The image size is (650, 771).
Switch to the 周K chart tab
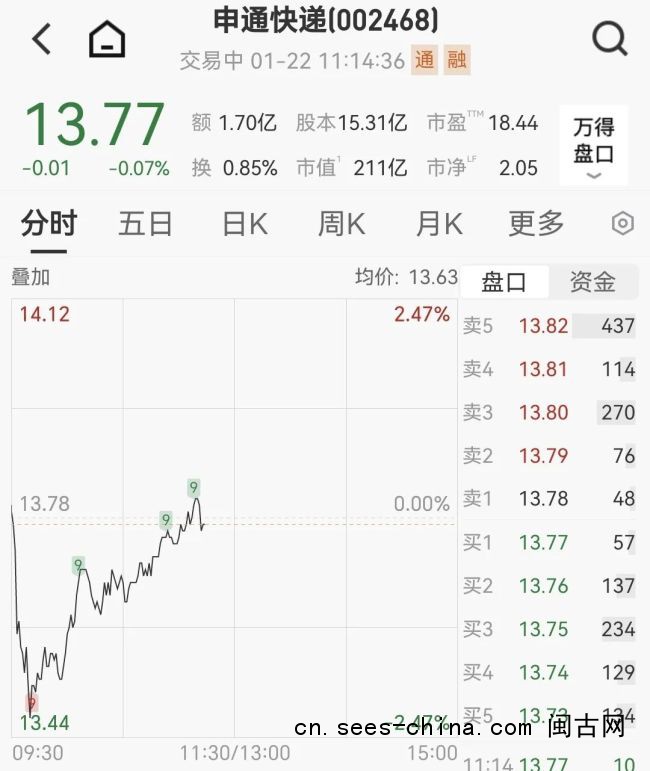(341, 224)
